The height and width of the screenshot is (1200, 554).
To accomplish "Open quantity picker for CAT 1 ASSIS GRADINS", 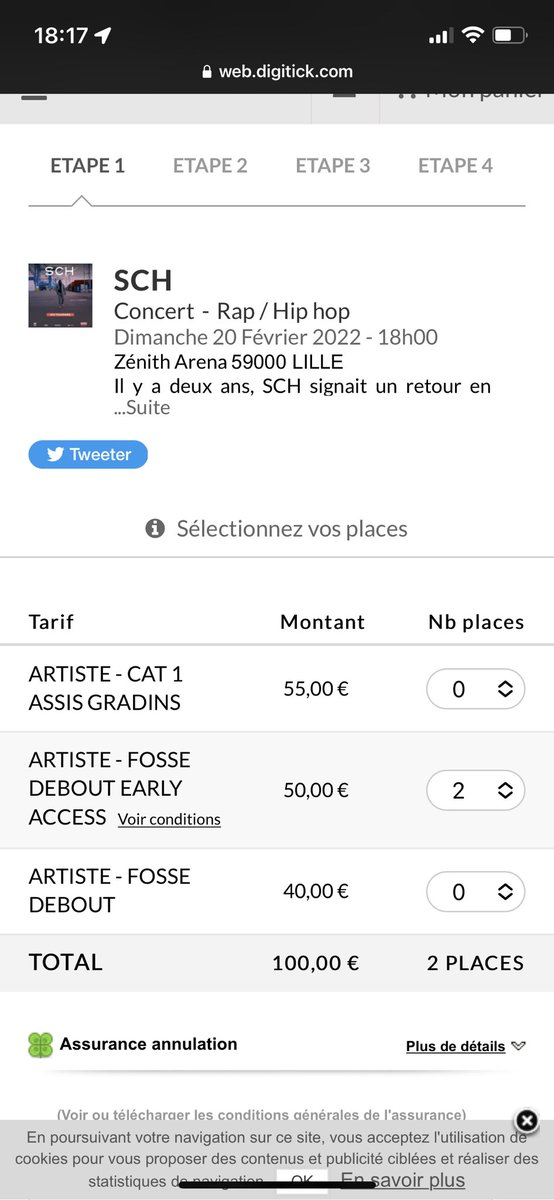I will click(475, 688).
